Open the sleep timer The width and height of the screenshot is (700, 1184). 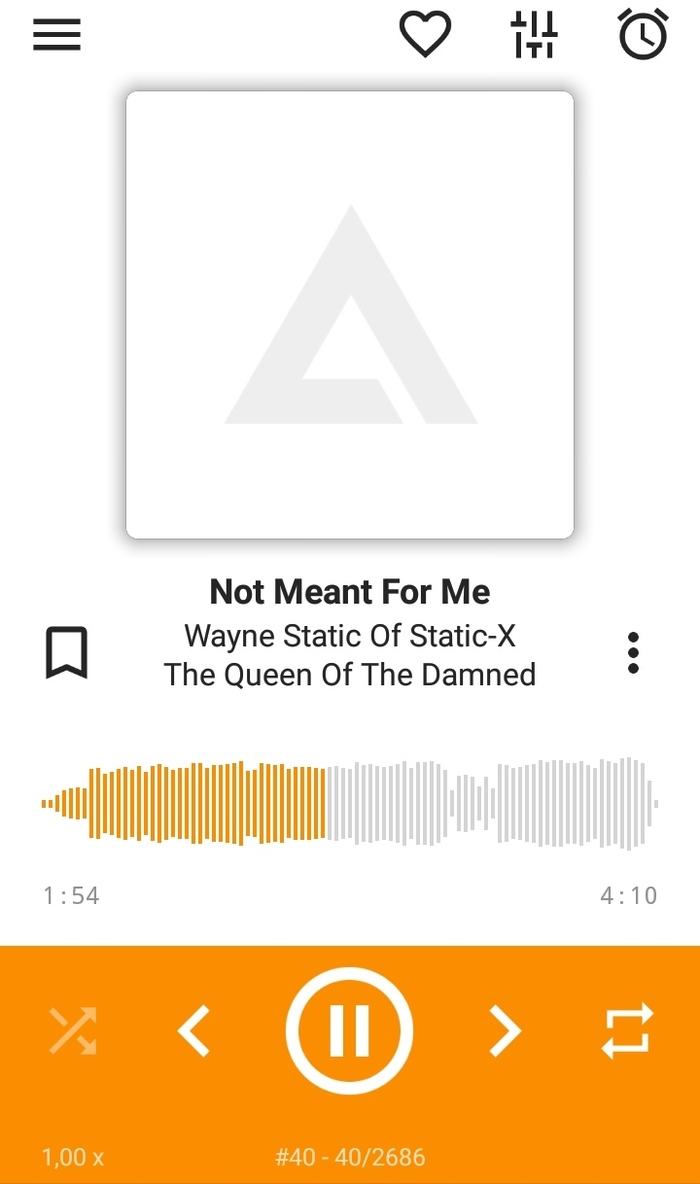click(x=642, y=35)
